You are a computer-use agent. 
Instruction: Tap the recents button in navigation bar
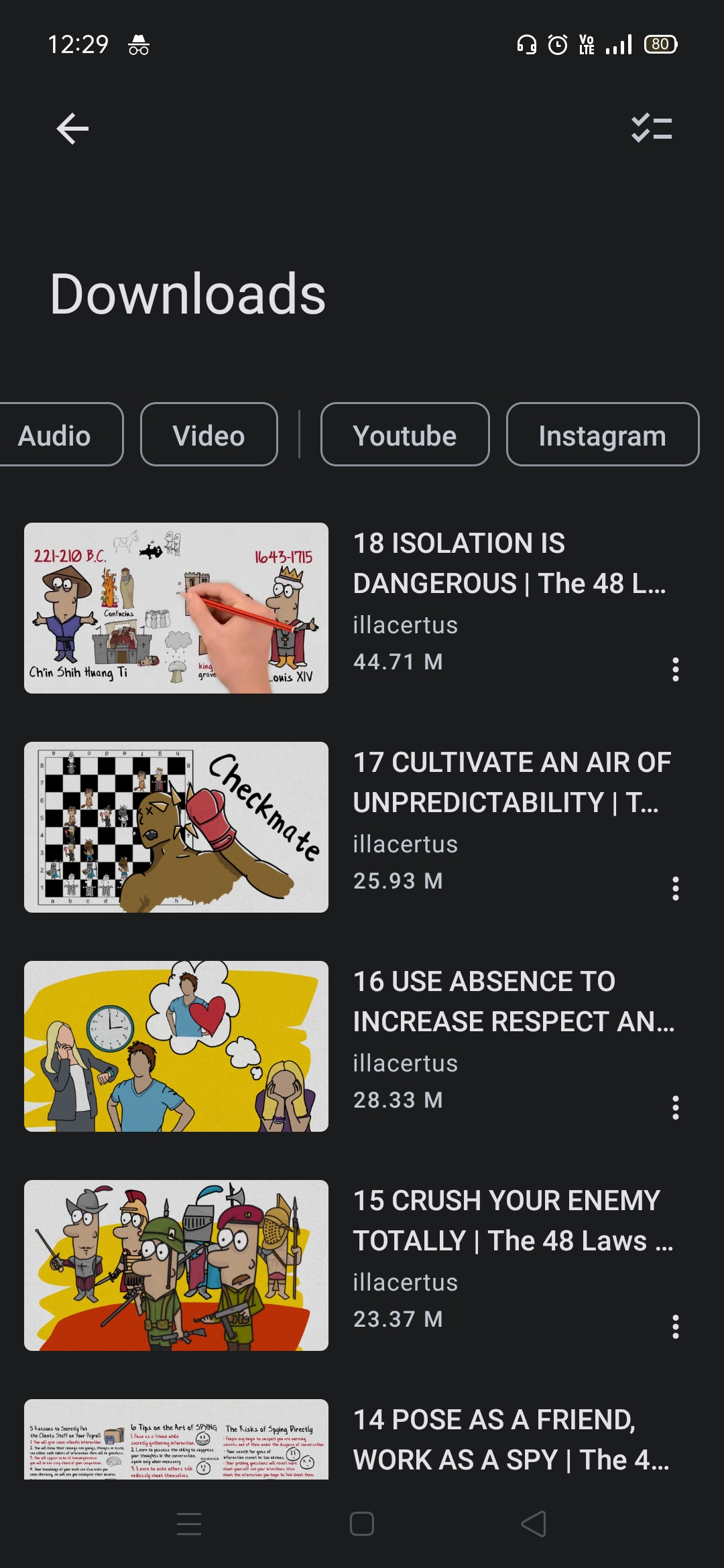click(187, 1524)
